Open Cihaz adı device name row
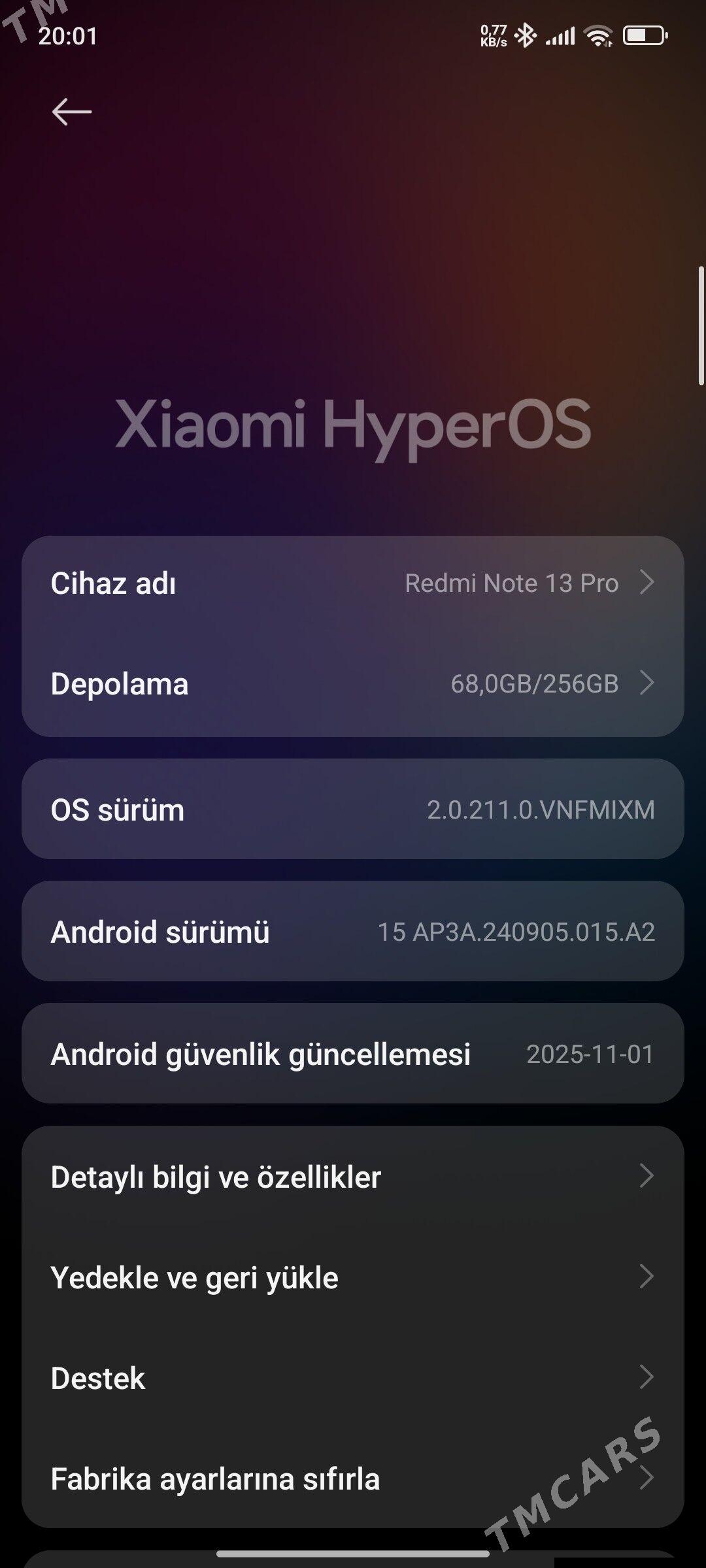 pyautogui.click(x=353, y=583)
